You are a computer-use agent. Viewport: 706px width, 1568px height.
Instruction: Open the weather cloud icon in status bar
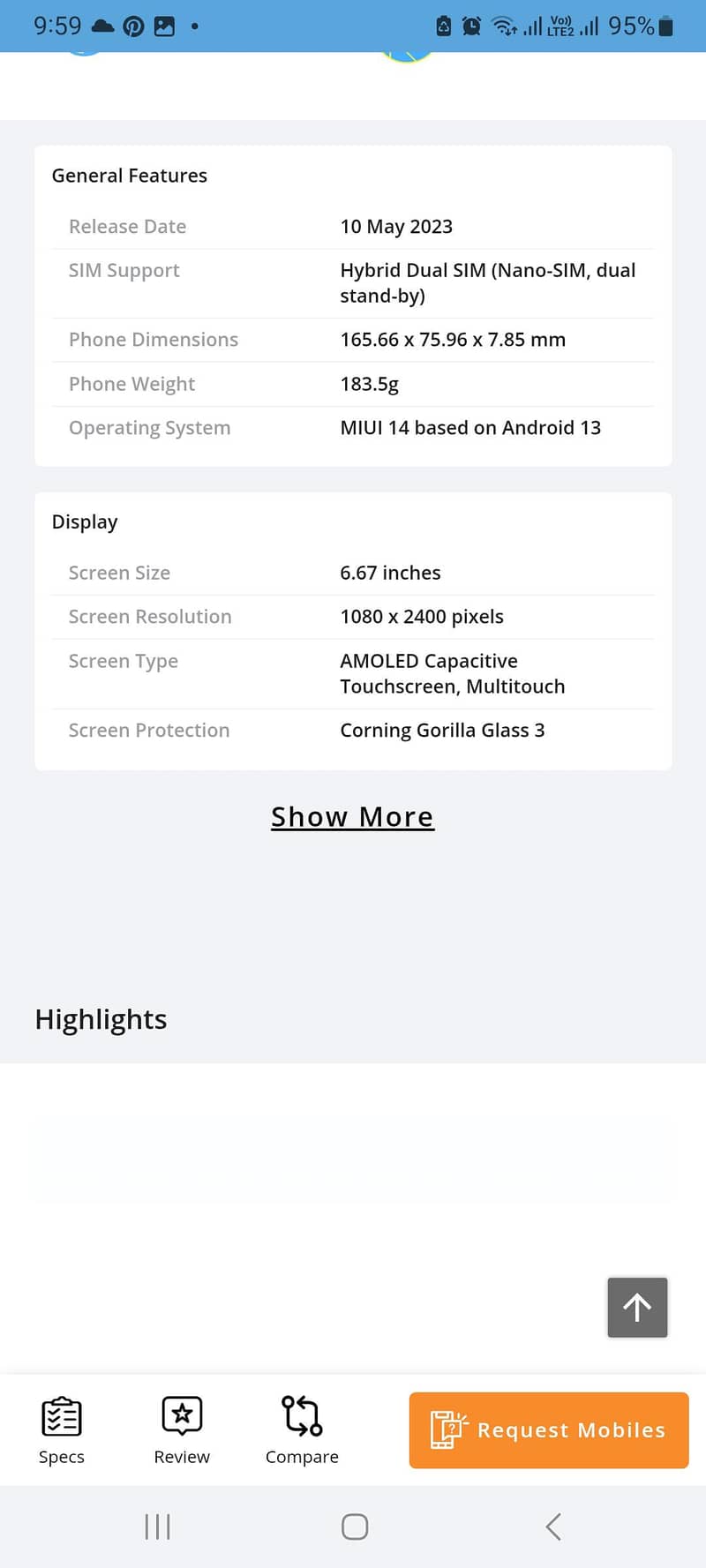point(102,26)
